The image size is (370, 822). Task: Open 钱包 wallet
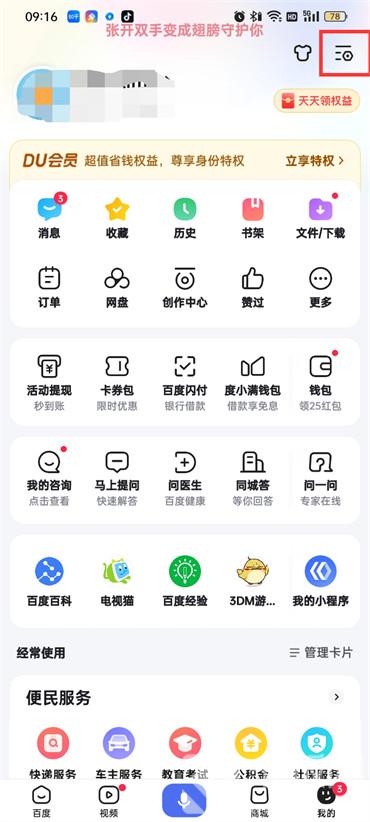pos(320,383)
